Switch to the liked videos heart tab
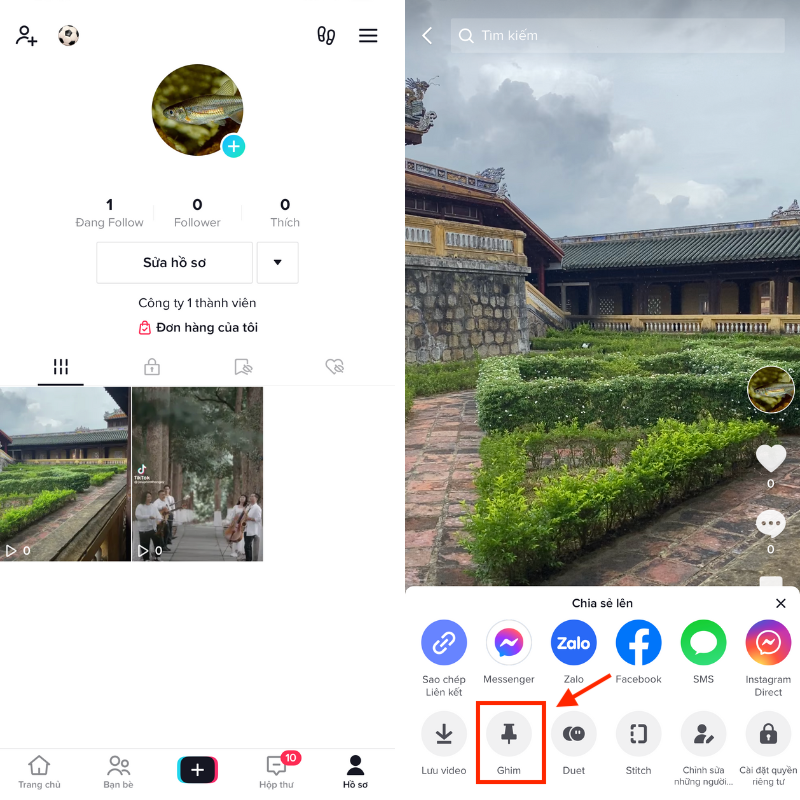 335,367
